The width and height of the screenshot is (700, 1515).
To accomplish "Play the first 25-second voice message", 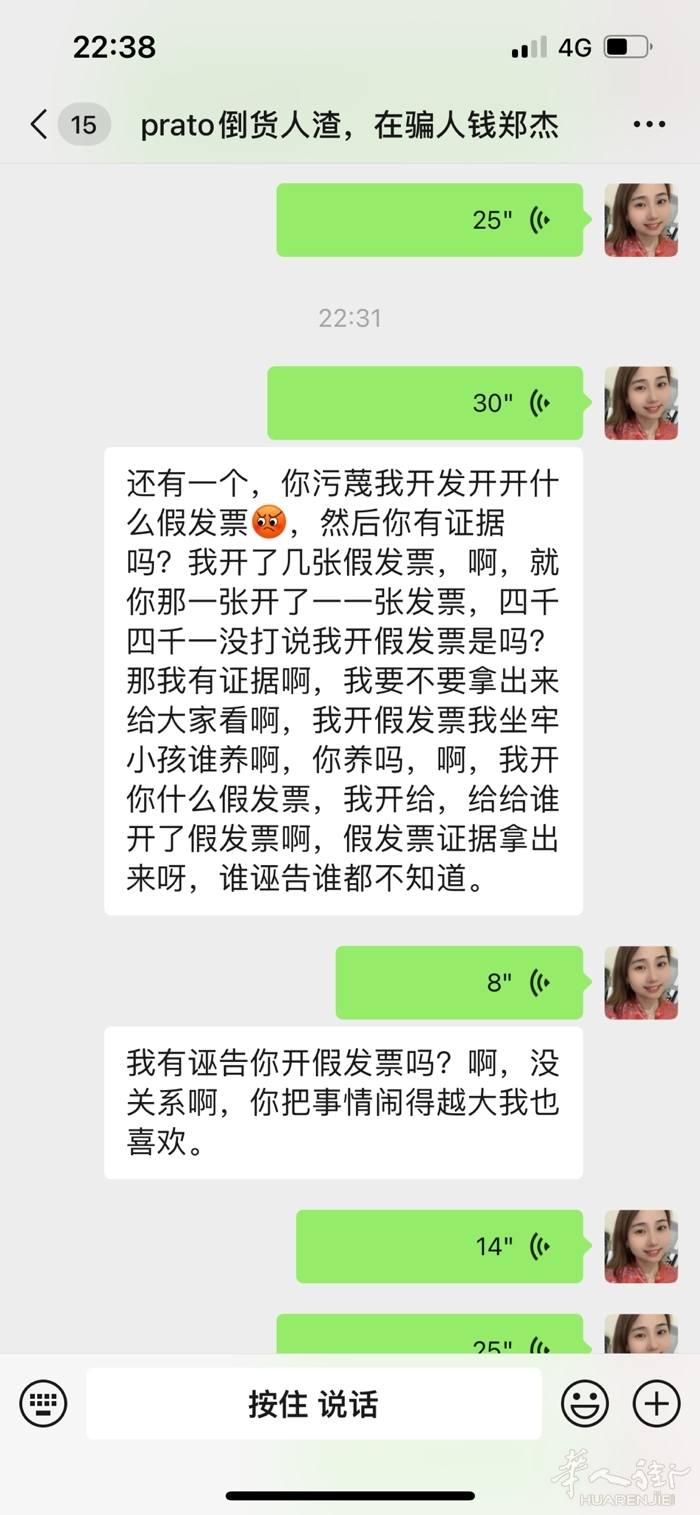I will pos(430,220).
